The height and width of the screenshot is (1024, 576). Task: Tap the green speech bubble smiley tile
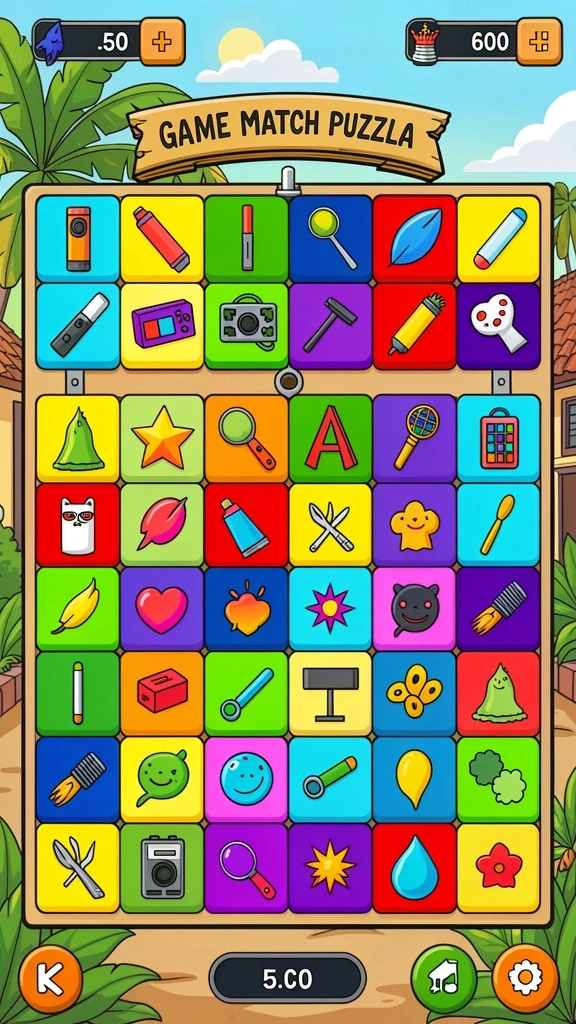pyautogui.click(x=162, y=780)
